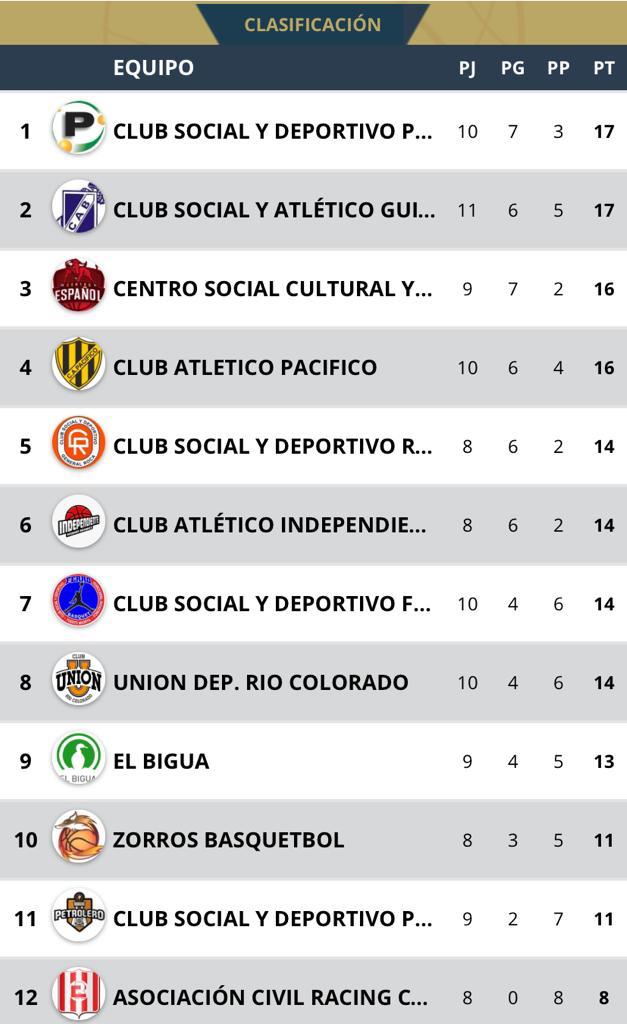View Club Social y Deportivo F... team
Viewport: 627px width, 1024px height.
coord(272,604)
